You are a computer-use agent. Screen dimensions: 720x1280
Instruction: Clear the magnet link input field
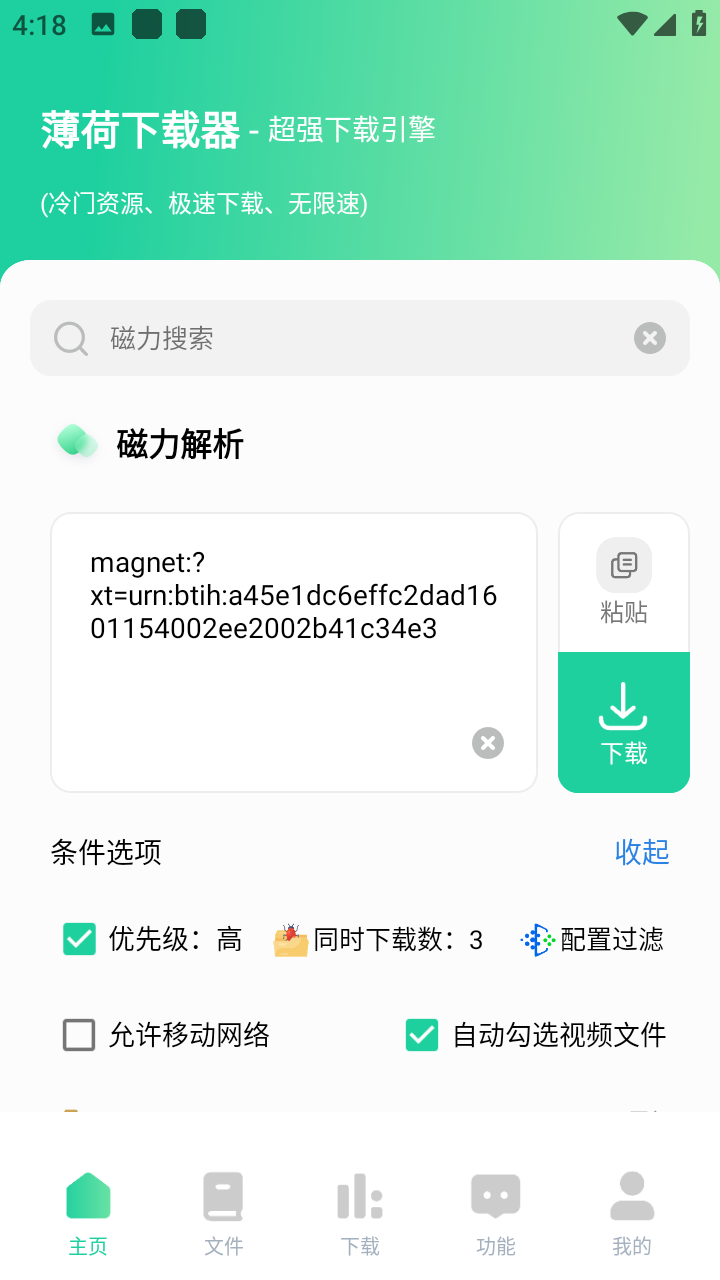click(487, 742)
